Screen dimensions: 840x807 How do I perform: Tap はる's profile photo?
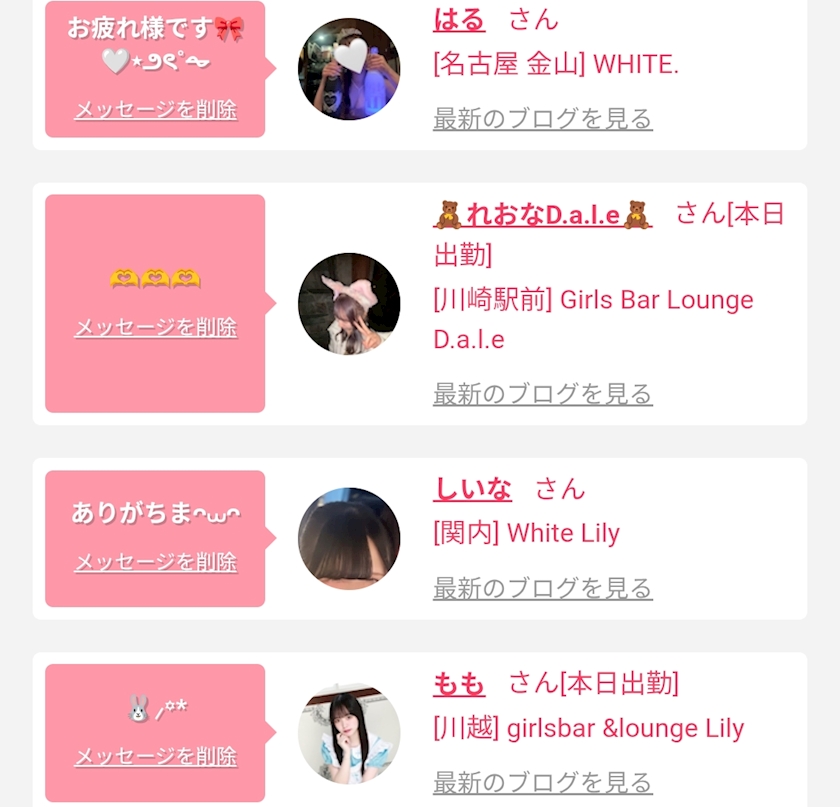click(349, 69)
